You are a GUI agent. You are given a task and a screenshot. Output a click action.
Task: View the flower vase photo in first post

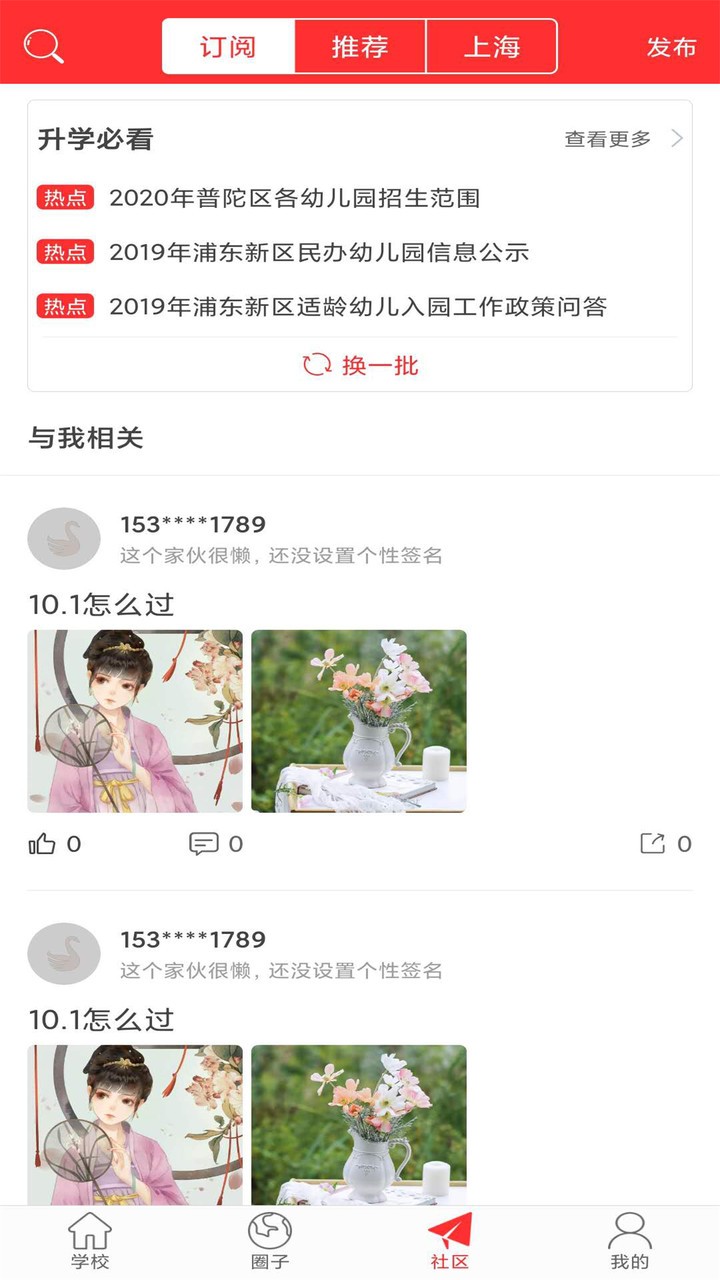pos(358,721)
